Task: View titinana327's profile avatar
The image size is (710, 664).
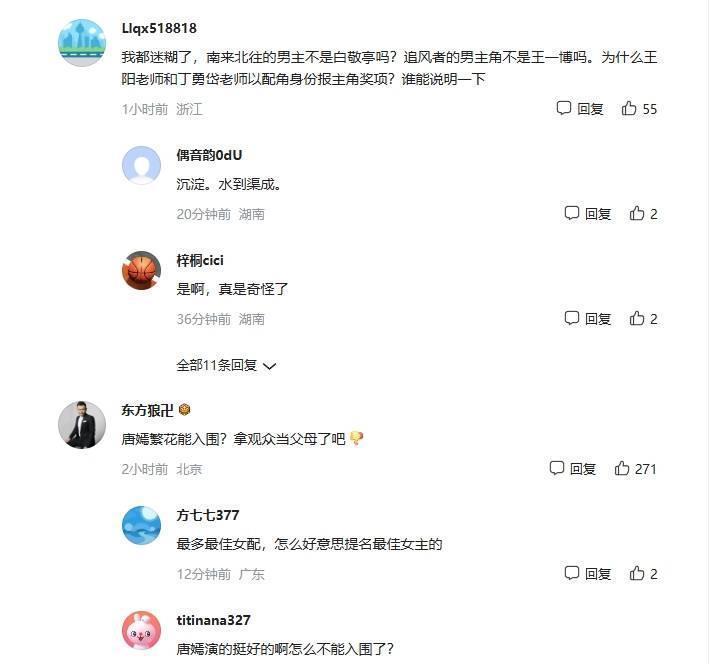Action: (x=141, y=630)
